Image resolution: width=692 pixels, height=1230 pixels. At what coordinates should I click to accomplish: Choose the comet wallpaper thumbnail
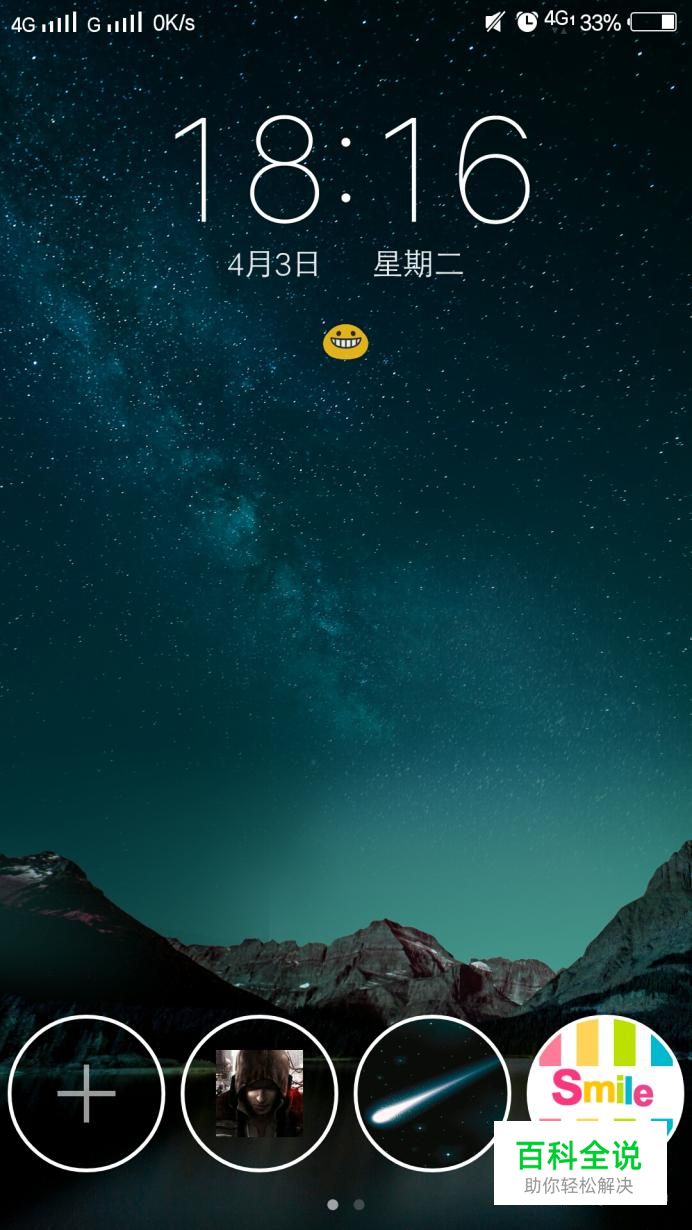432,1093
